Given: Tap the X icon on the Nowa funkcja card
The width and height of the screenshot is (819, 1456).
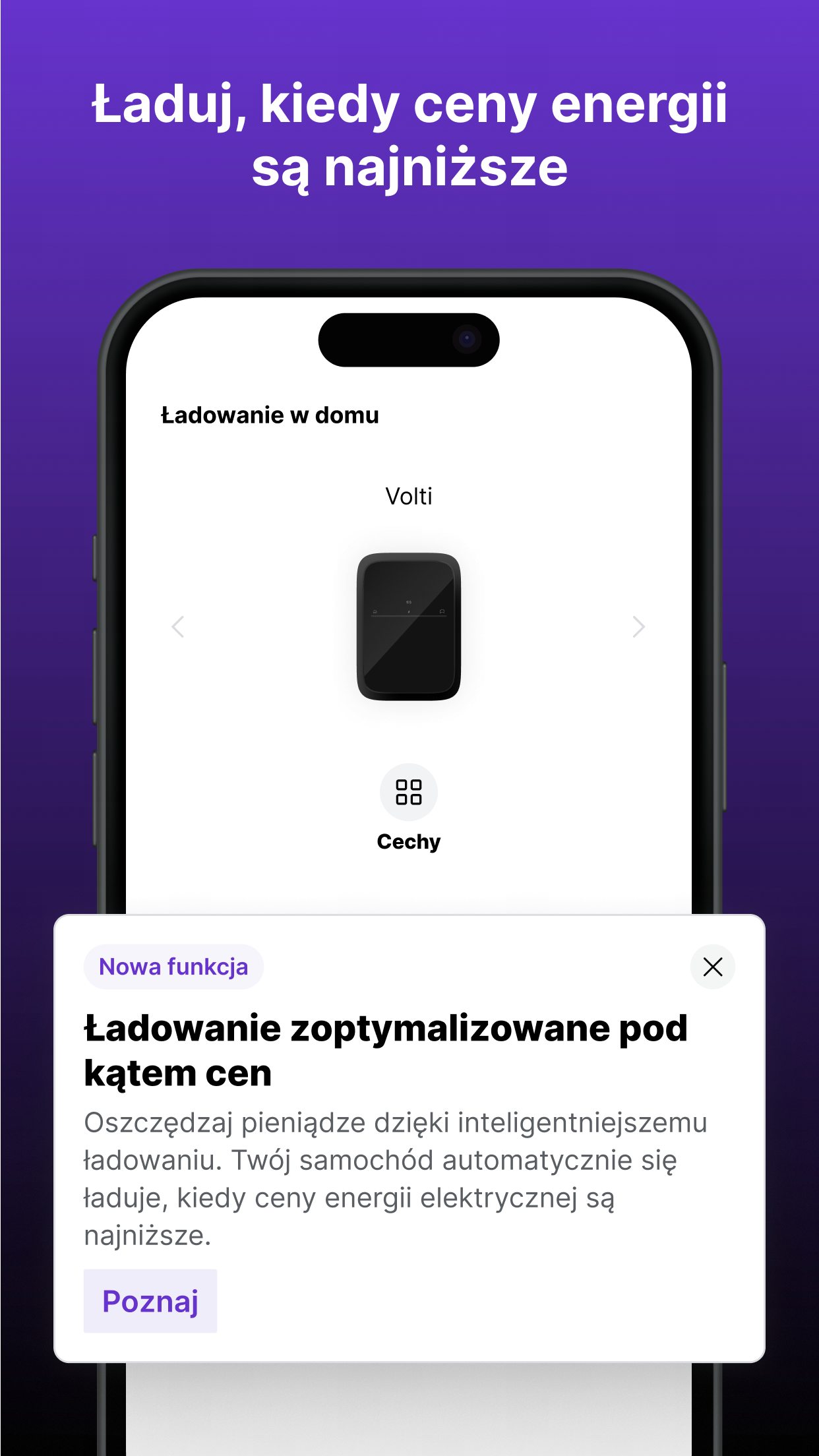Looking at the screenshot, I should (713, 967).
